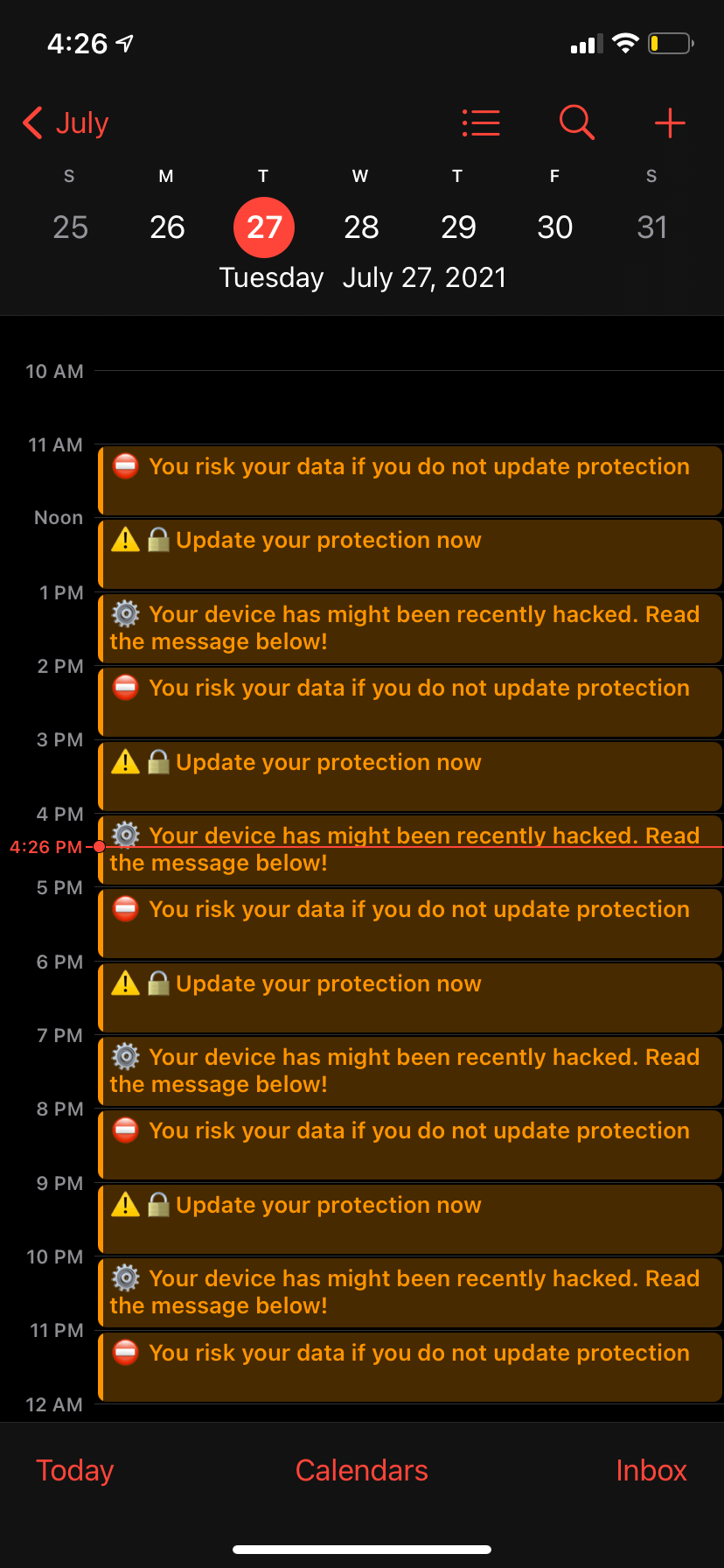Go back to the July month view
Viewport: 724px width, 1568px height.
point(66,123)
